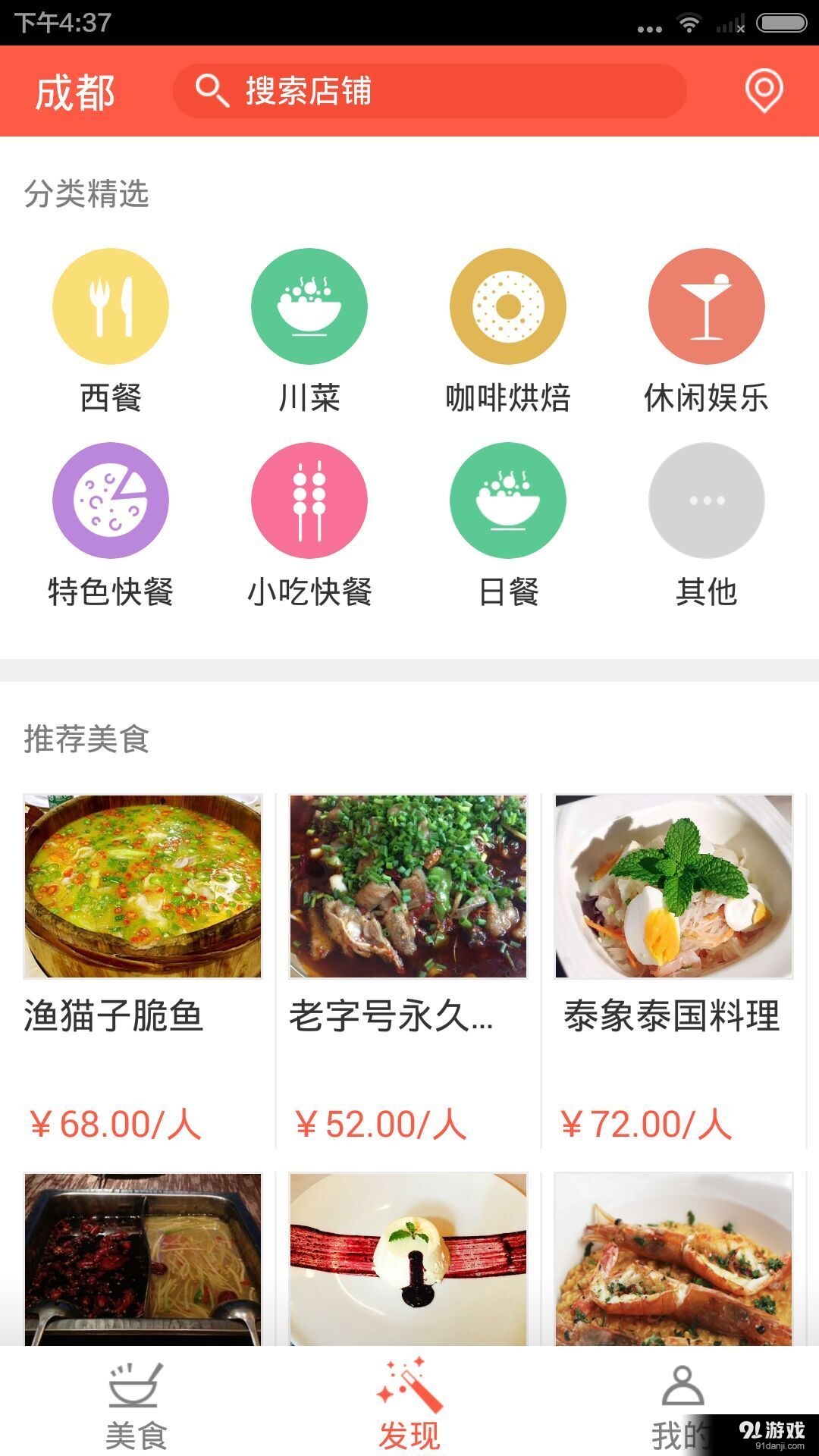The width and height of the screenshot is (819, 1456).
Task: Select the 川菜 bowl icon
Action: pos(309,306)
